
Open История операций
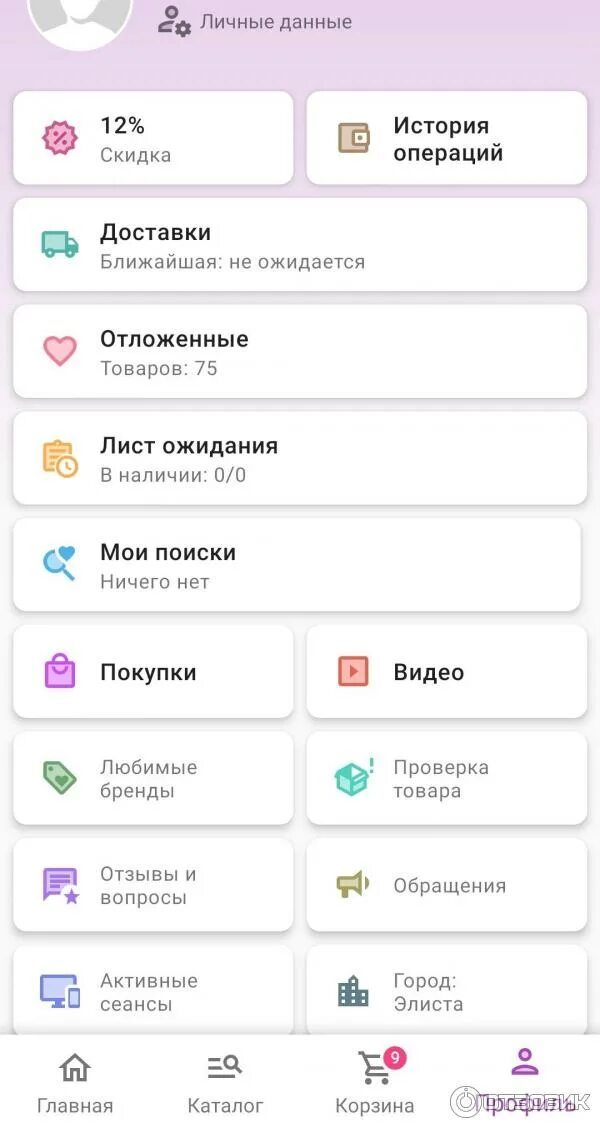click(x=446, y=138)
